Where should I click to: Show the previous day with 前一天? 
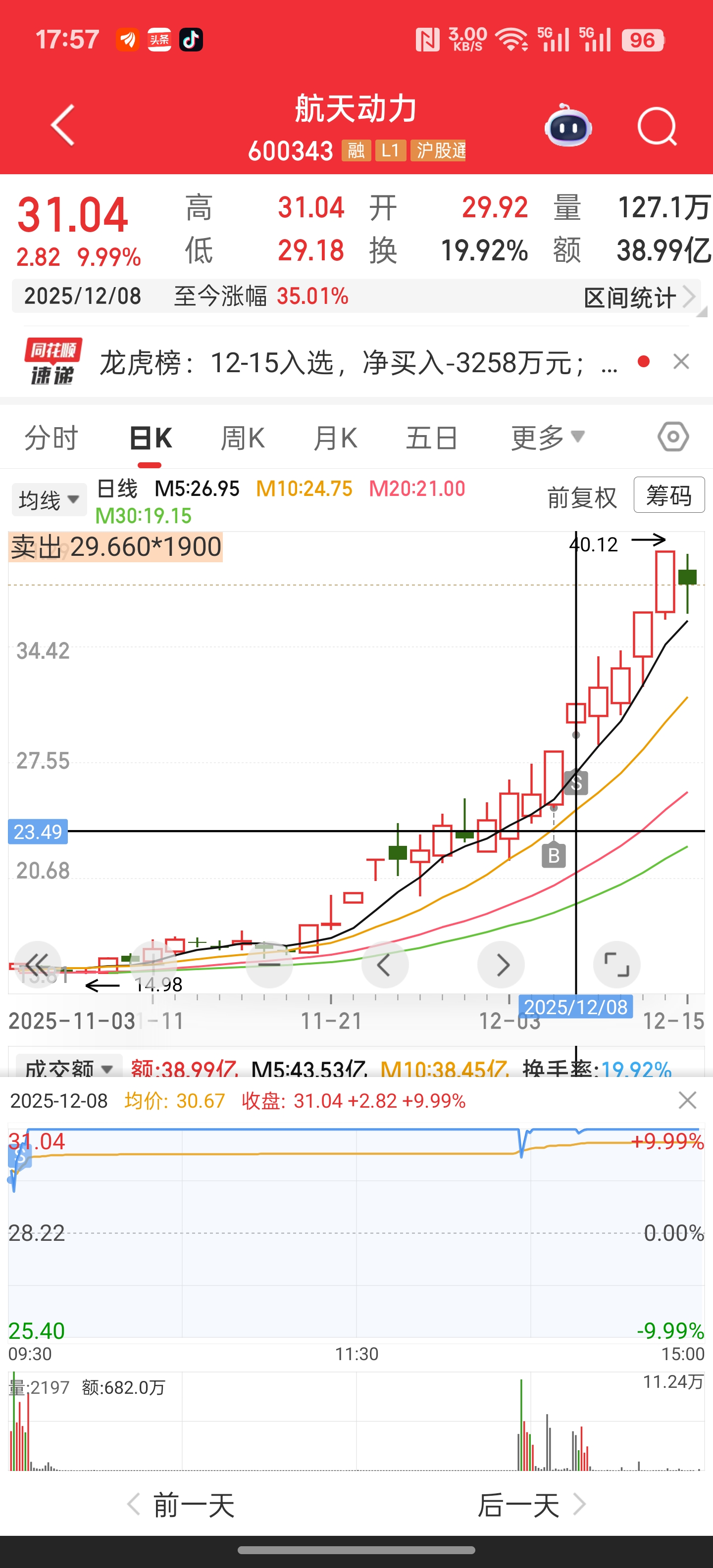[x=181, y=1505]
